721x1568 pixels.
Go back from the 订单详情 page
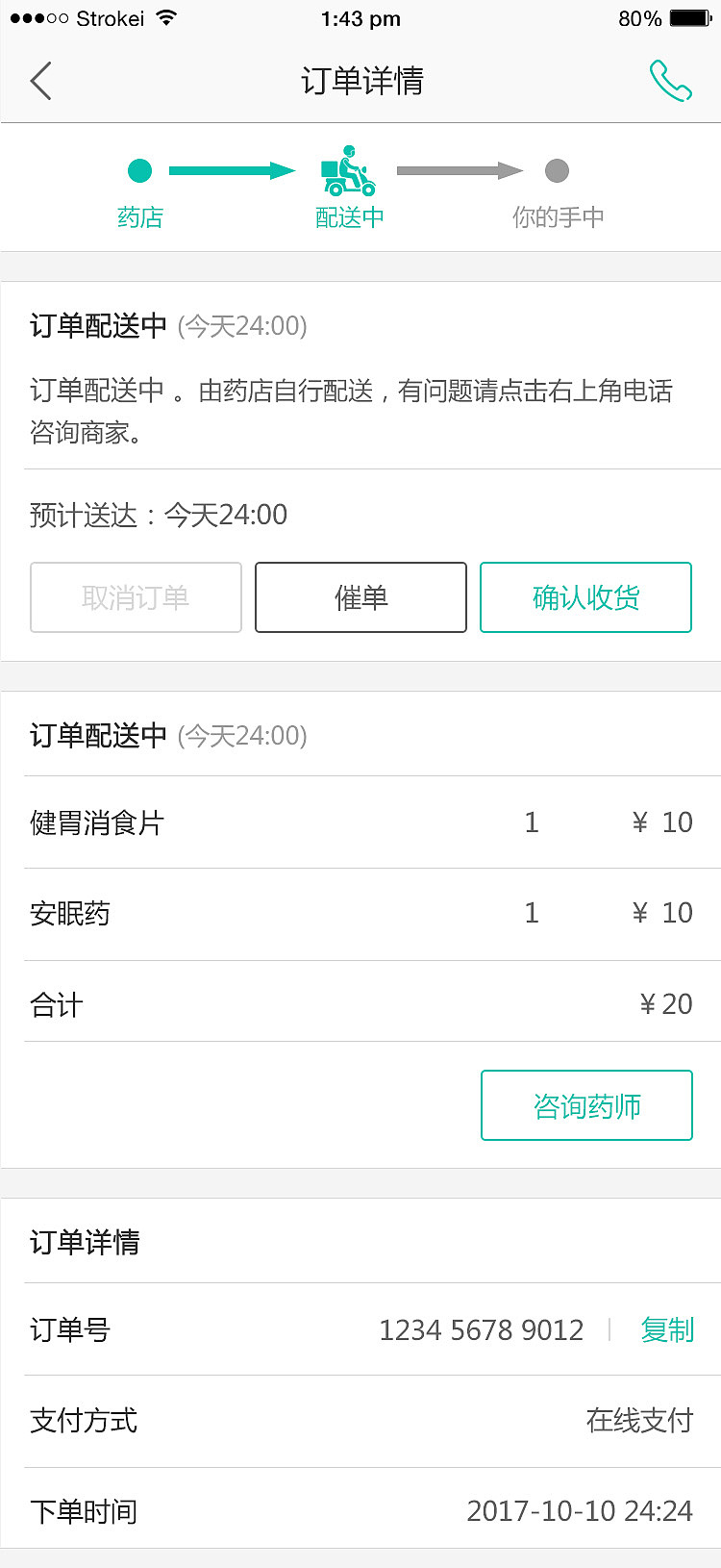(40, 81)
